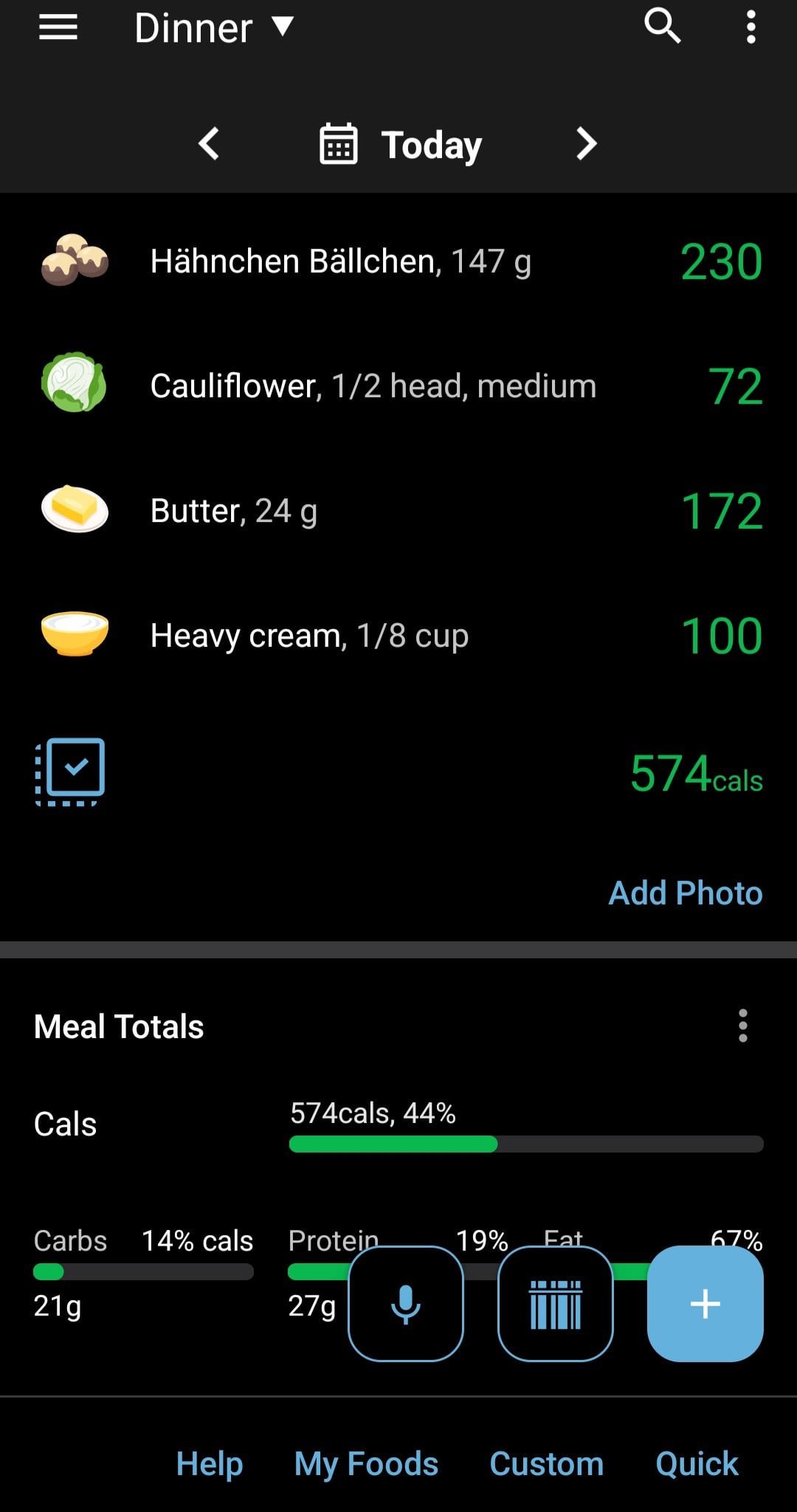797x1512 pixels.
Task: Expand the Dinner meal dropdown
Action: [214, 28]
